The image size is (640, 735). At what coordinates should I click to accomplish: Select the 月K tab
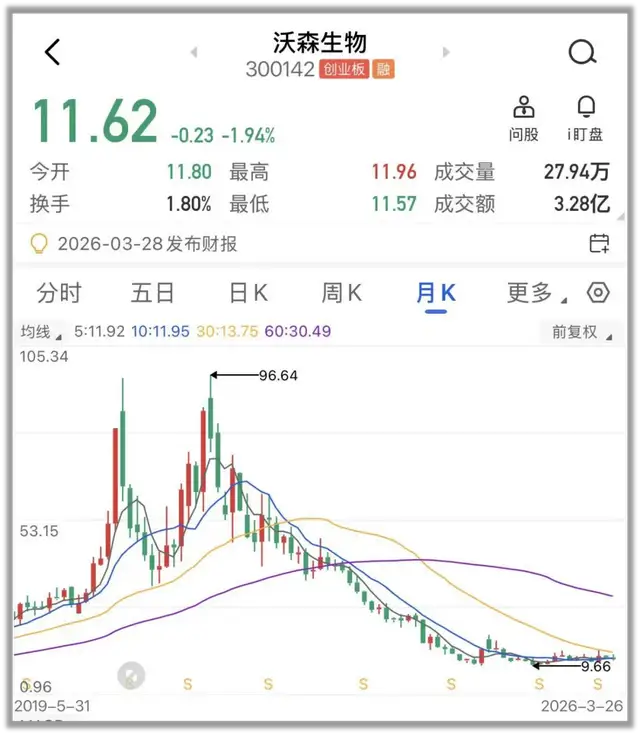pyautogui.click(x=435, y=293)
